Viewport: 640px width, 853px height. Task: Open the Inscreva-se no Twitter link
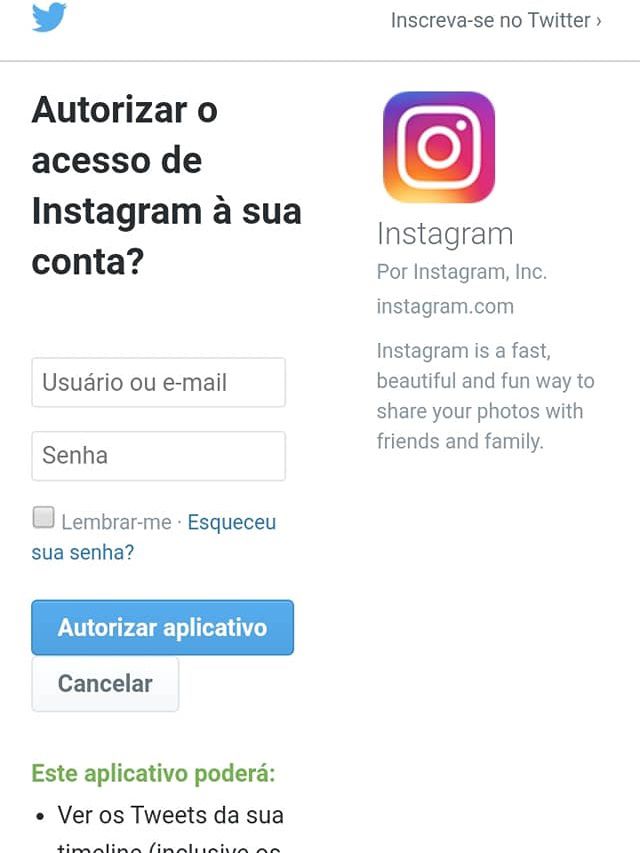(496, 20)
